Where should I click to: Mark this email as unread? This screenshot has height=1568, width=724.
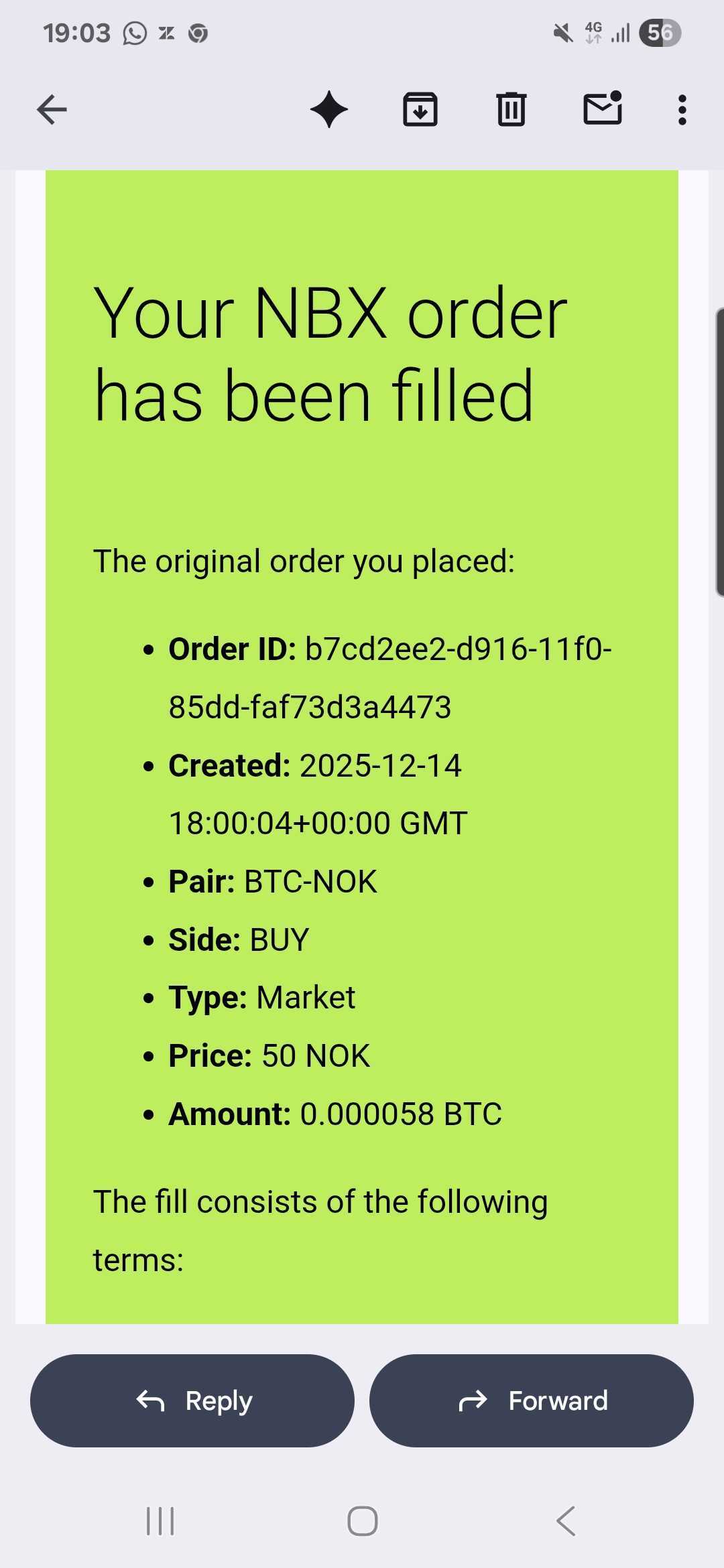click(603, 109)
